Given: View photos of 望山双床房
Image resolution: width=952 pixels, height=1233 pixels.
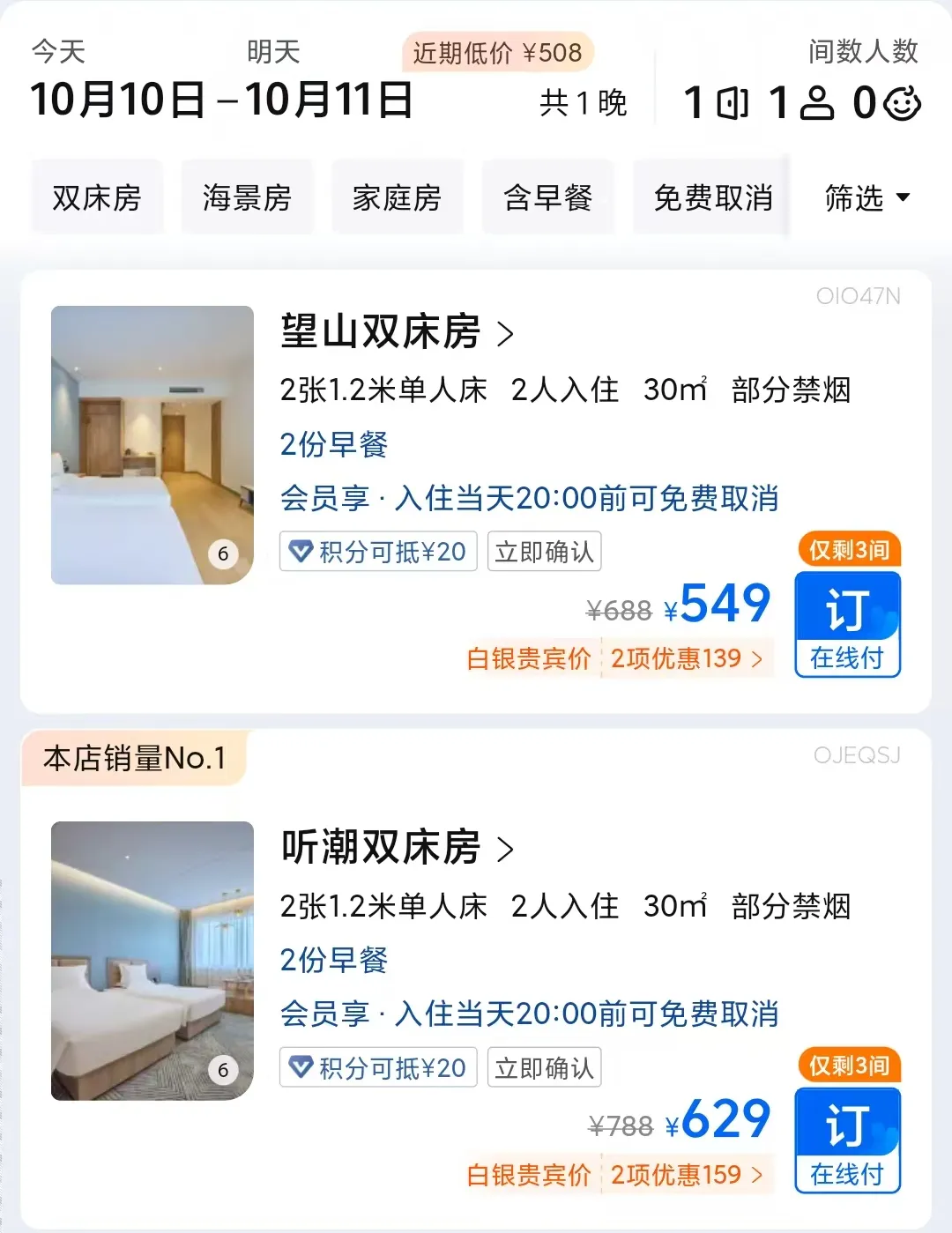Looking at the screenshot, I should (x=152, y=444).
